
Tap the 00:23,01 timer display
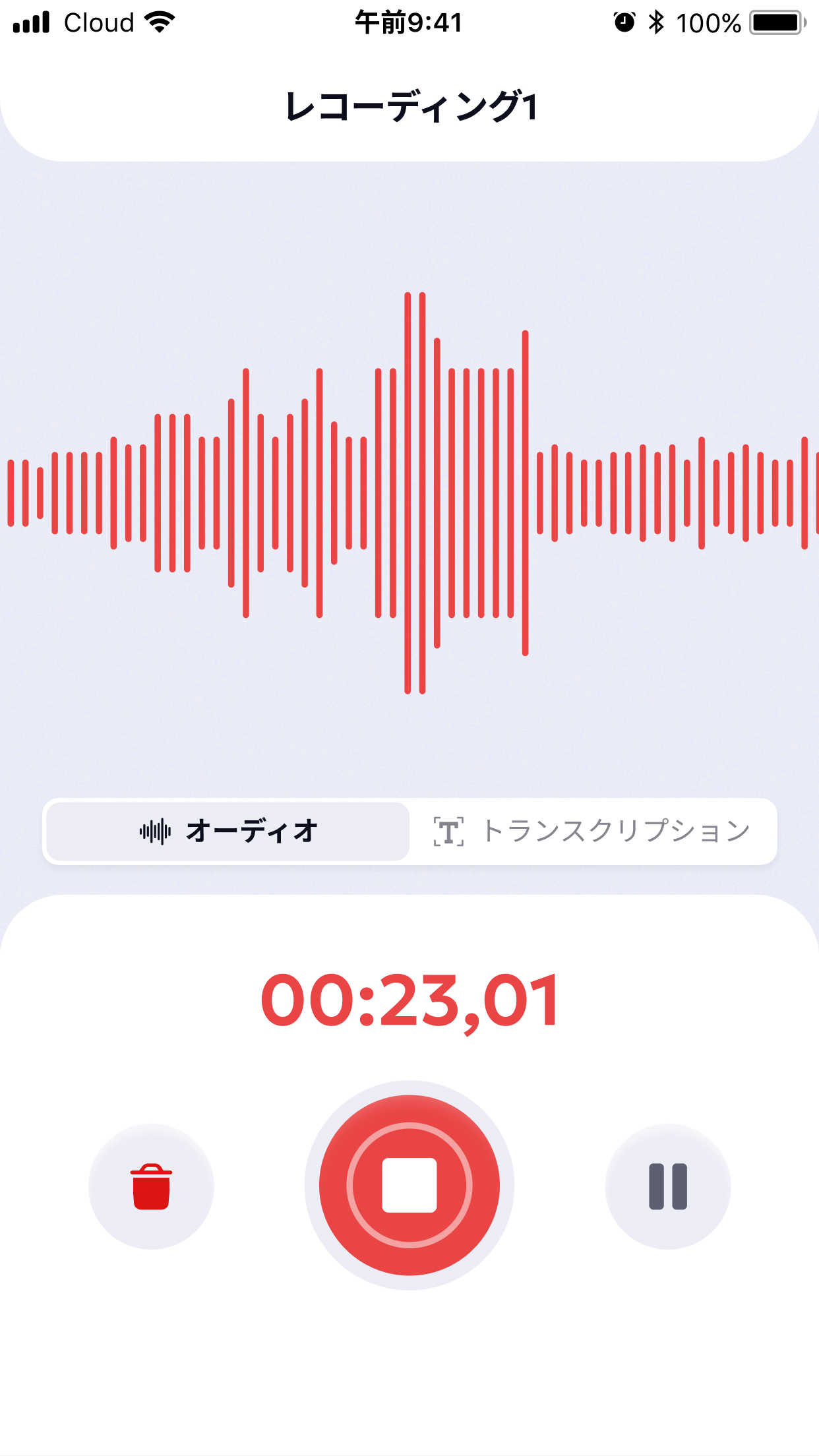[409, 1000]
